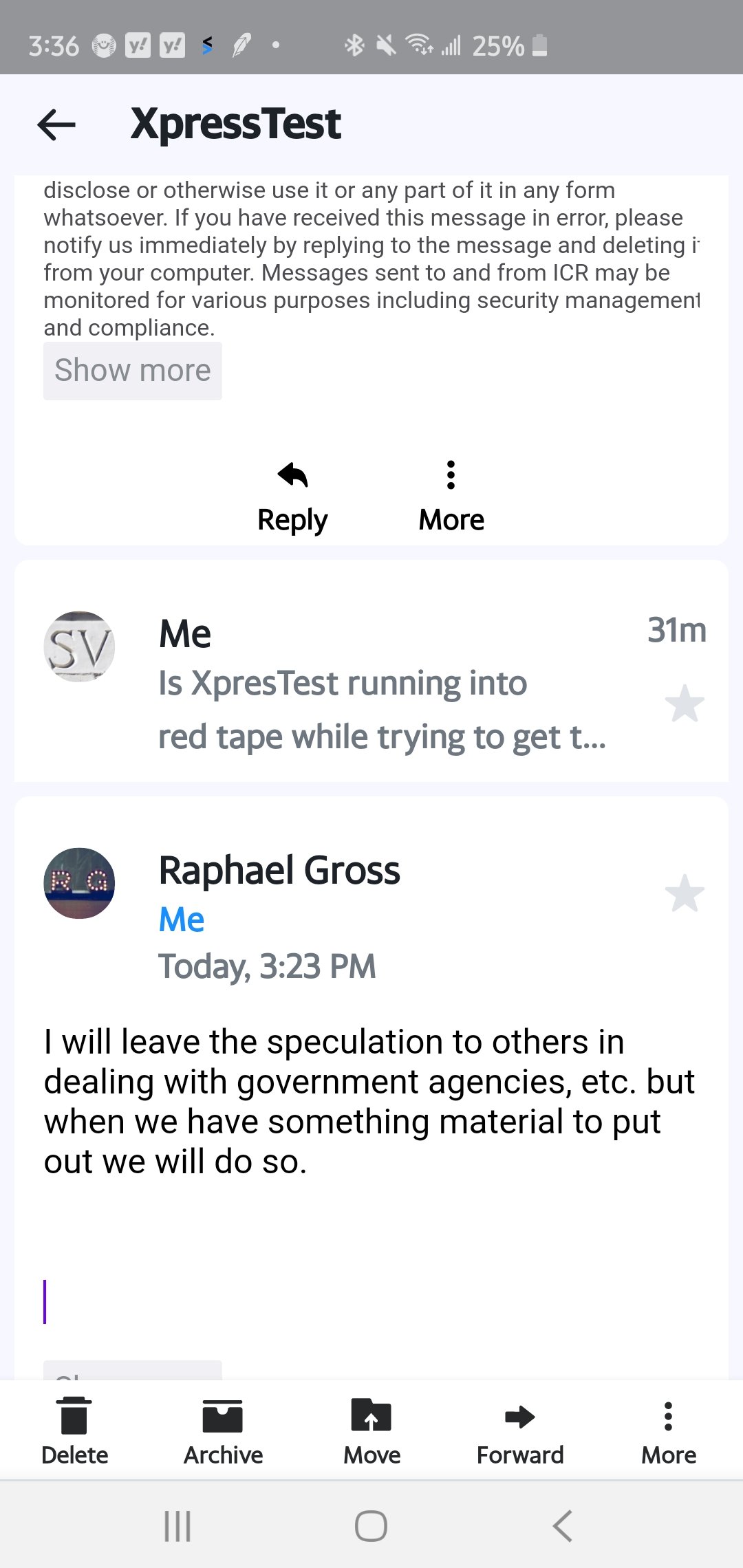Open the recent apps view
743x1568 pixels.
(177, 1525)
